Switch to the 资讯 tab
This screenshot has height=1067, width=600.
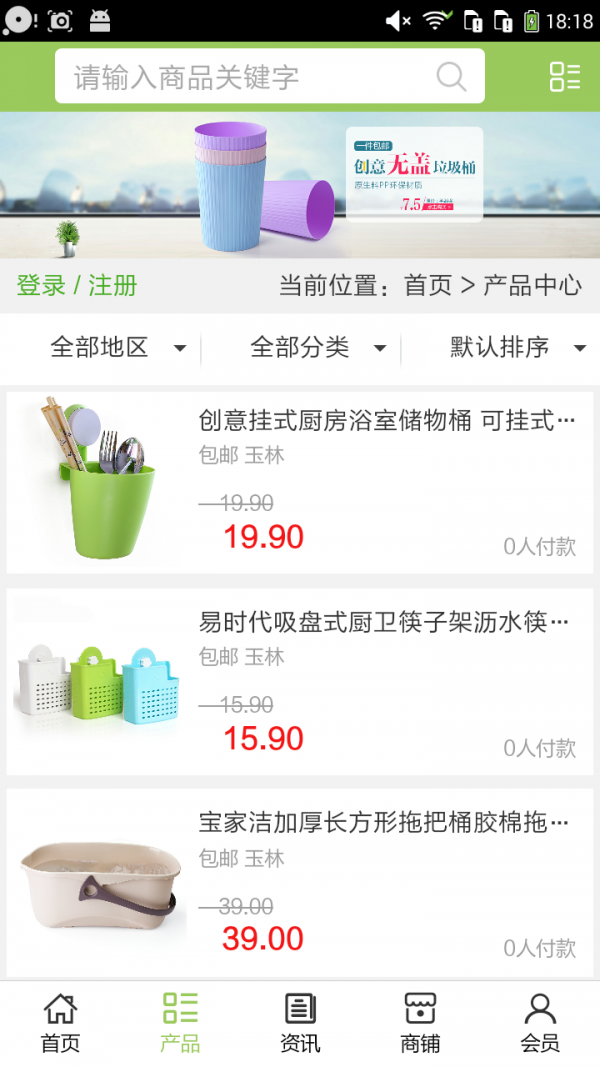click(300, 1022)
